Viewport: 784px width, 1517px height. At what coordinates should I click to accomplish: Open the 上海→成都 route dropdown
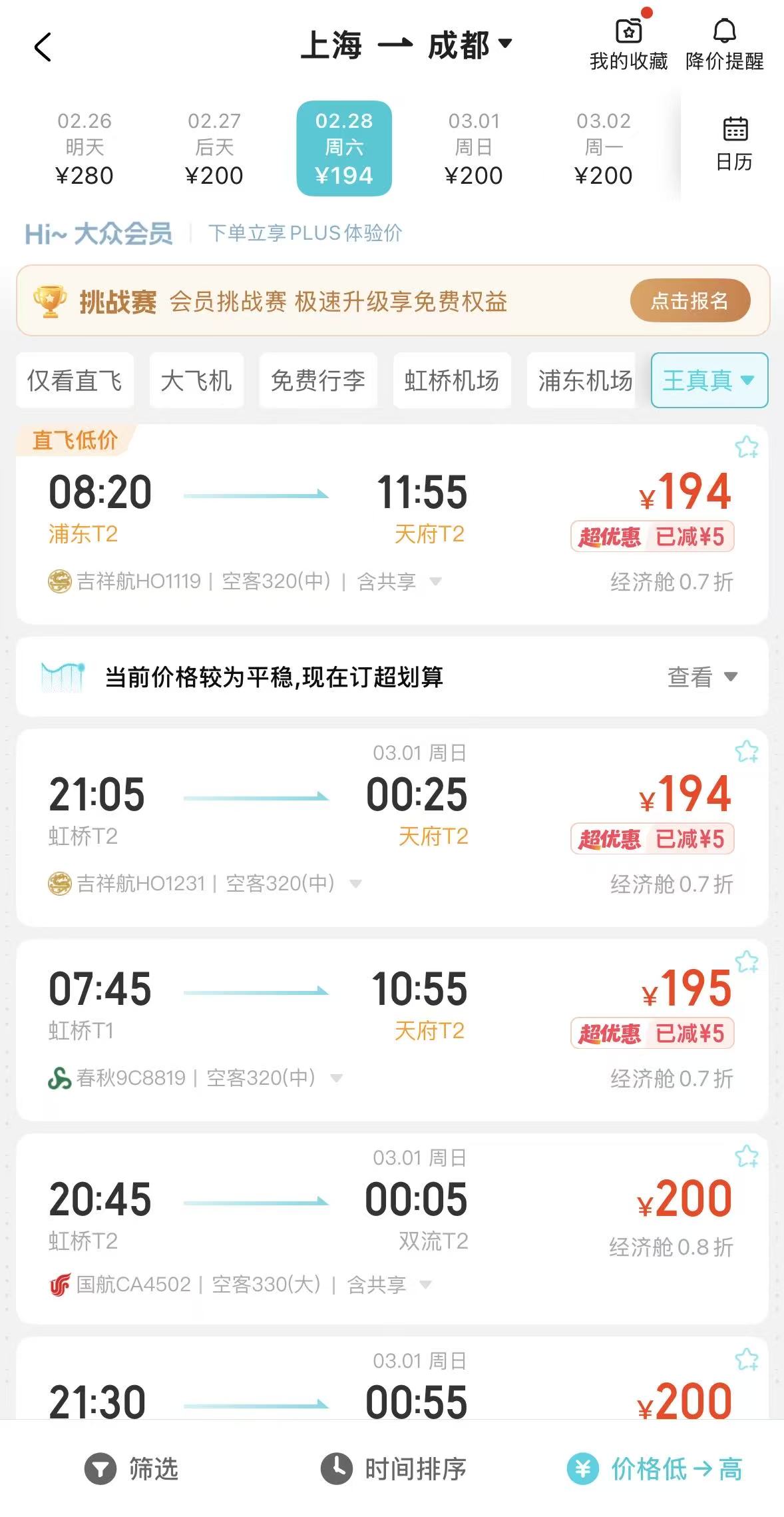pos(406,46)
